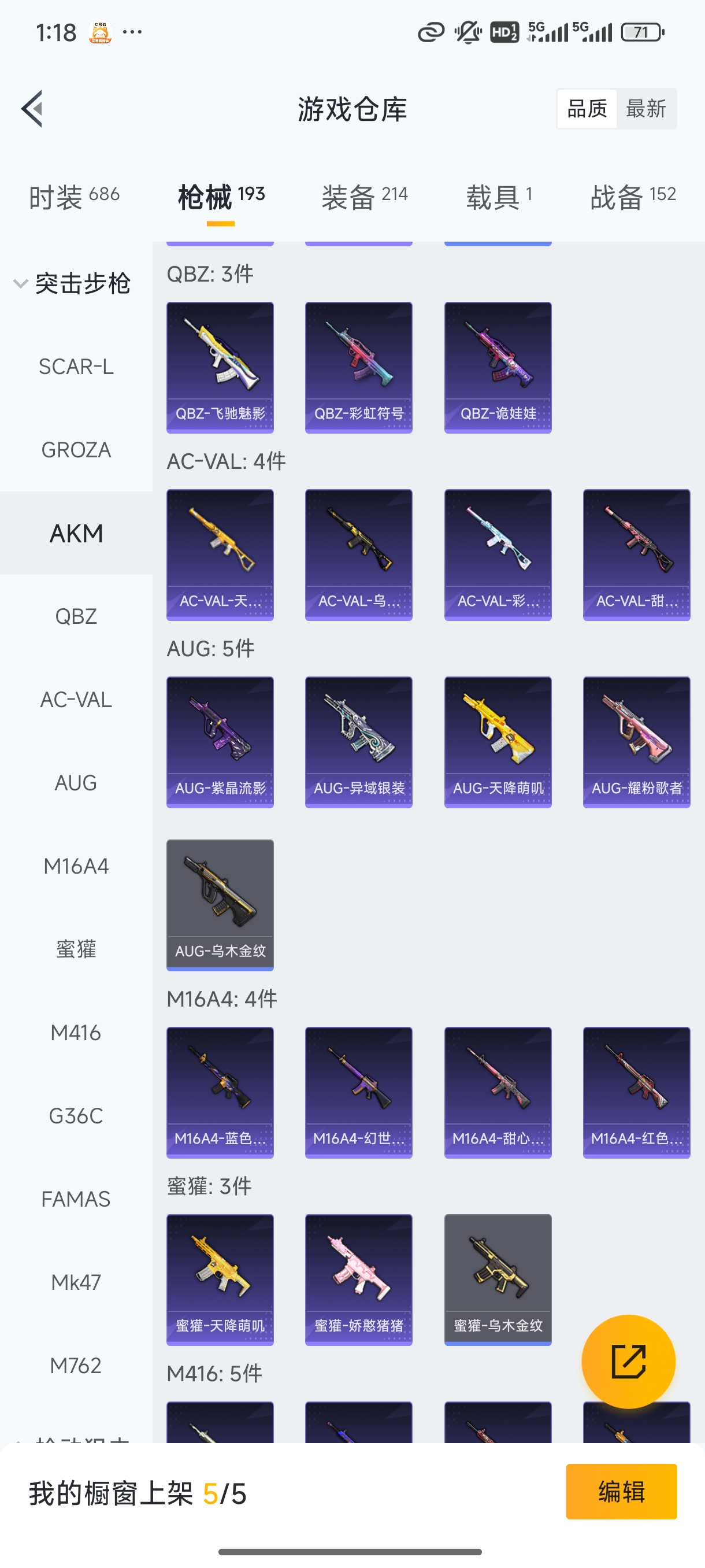View the QBZ-彩虹符号 skin
The image size is (705, 1568).
(x=359, y=367)
